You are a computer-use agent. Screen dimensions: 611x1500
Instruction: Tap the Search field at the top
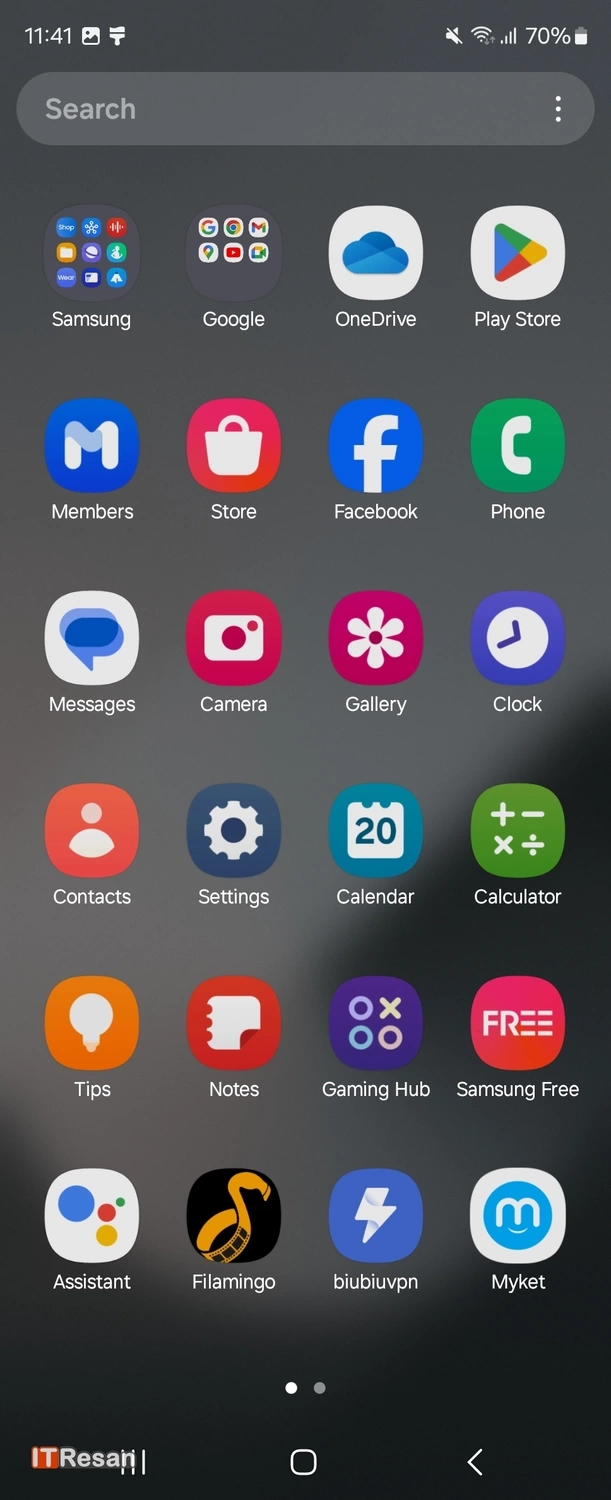[280, 109]
